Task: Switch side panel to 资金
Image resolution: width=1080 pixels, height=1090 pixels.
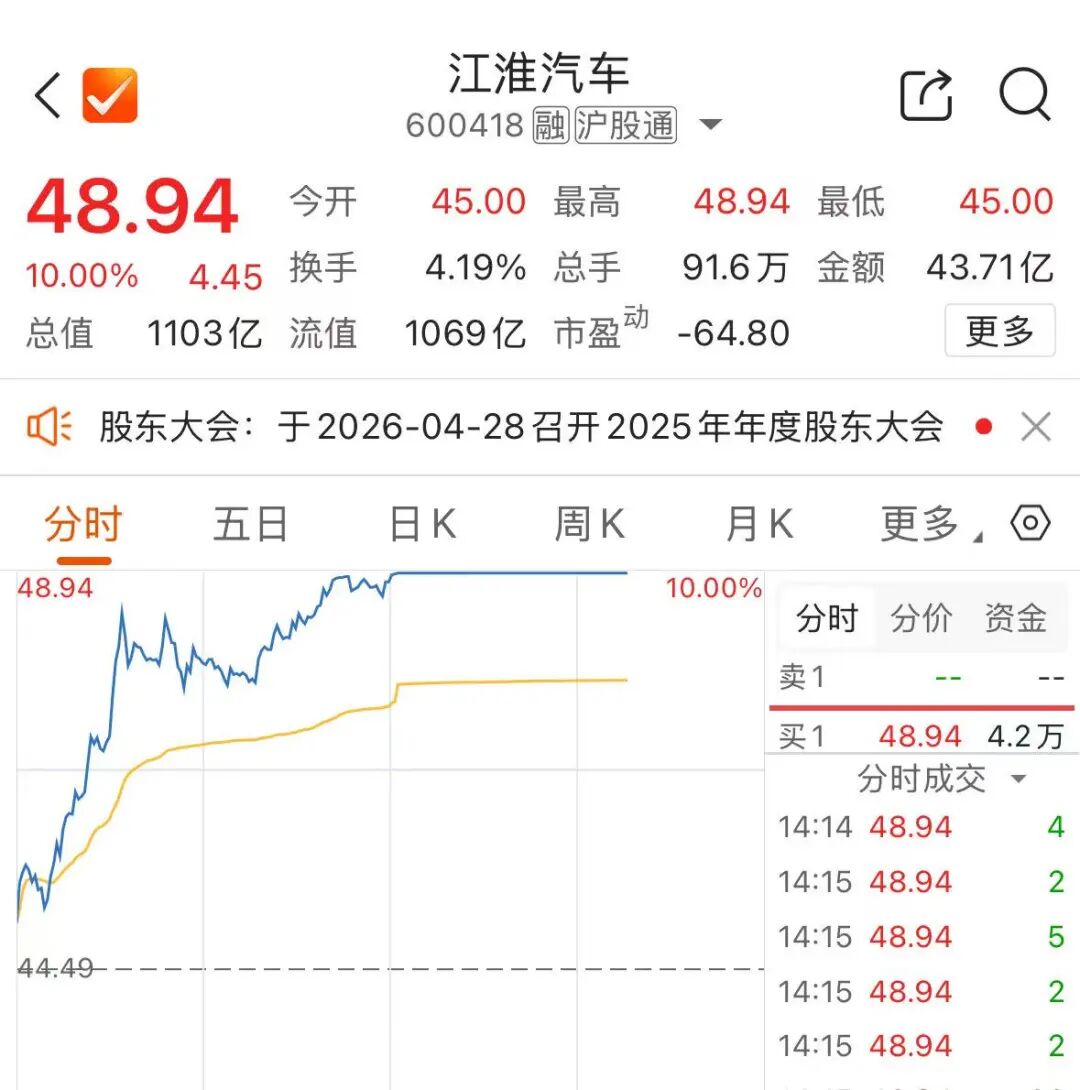Action: click(x=1015, y=619)
